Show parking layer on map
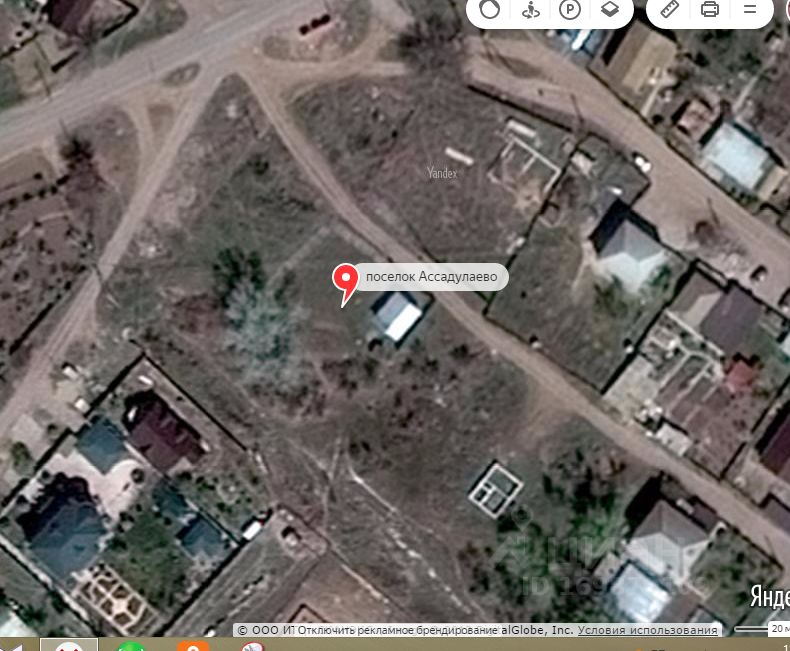Screen dimensions: 790x651 click(x=570, y=10)
